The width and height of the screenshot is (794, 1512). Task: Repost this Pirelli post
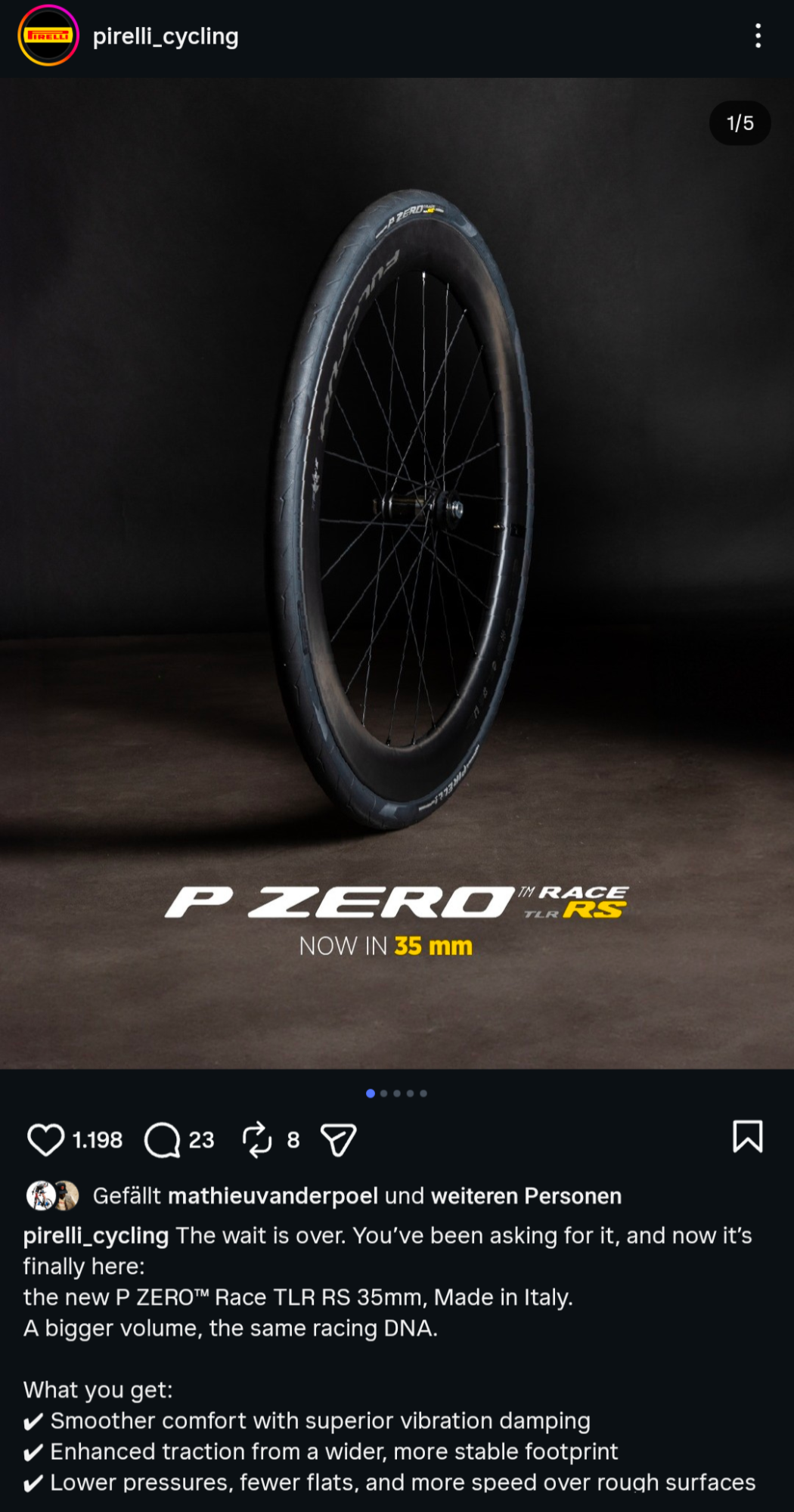(257, 1139)
